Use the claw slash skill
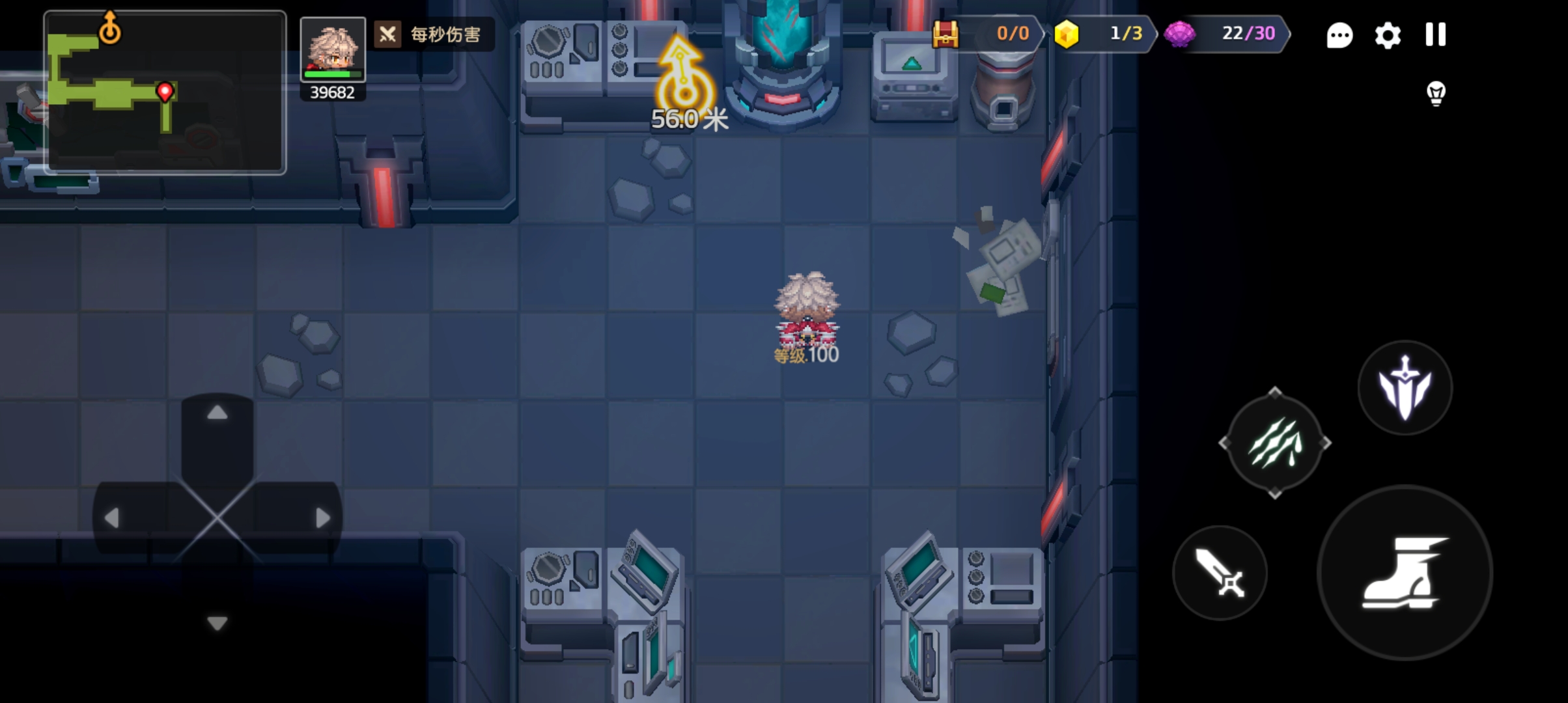Viewport: 1568px width, 703px height. point(1275,443)
